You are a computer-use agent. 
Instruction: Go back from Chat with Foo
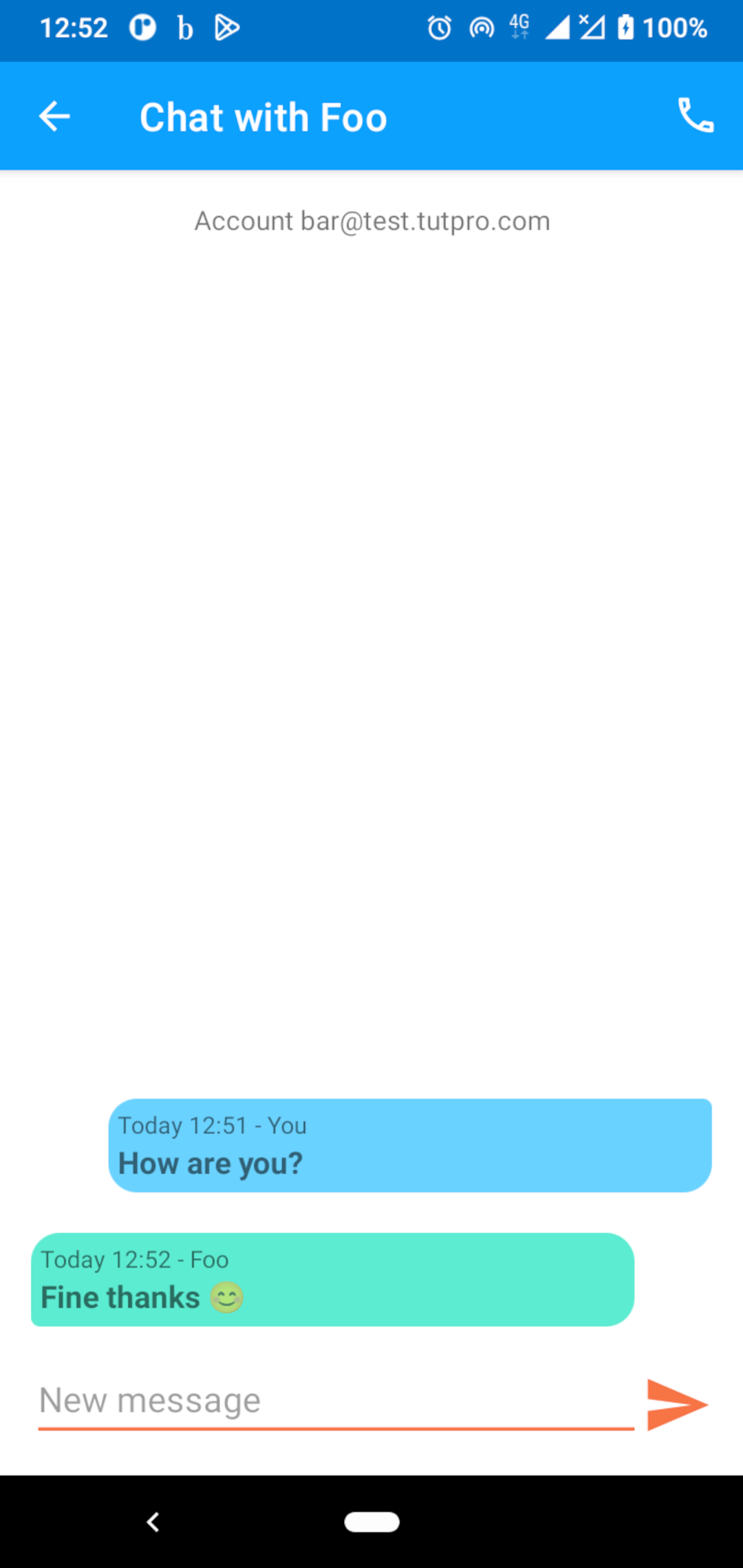pos(54,116)
